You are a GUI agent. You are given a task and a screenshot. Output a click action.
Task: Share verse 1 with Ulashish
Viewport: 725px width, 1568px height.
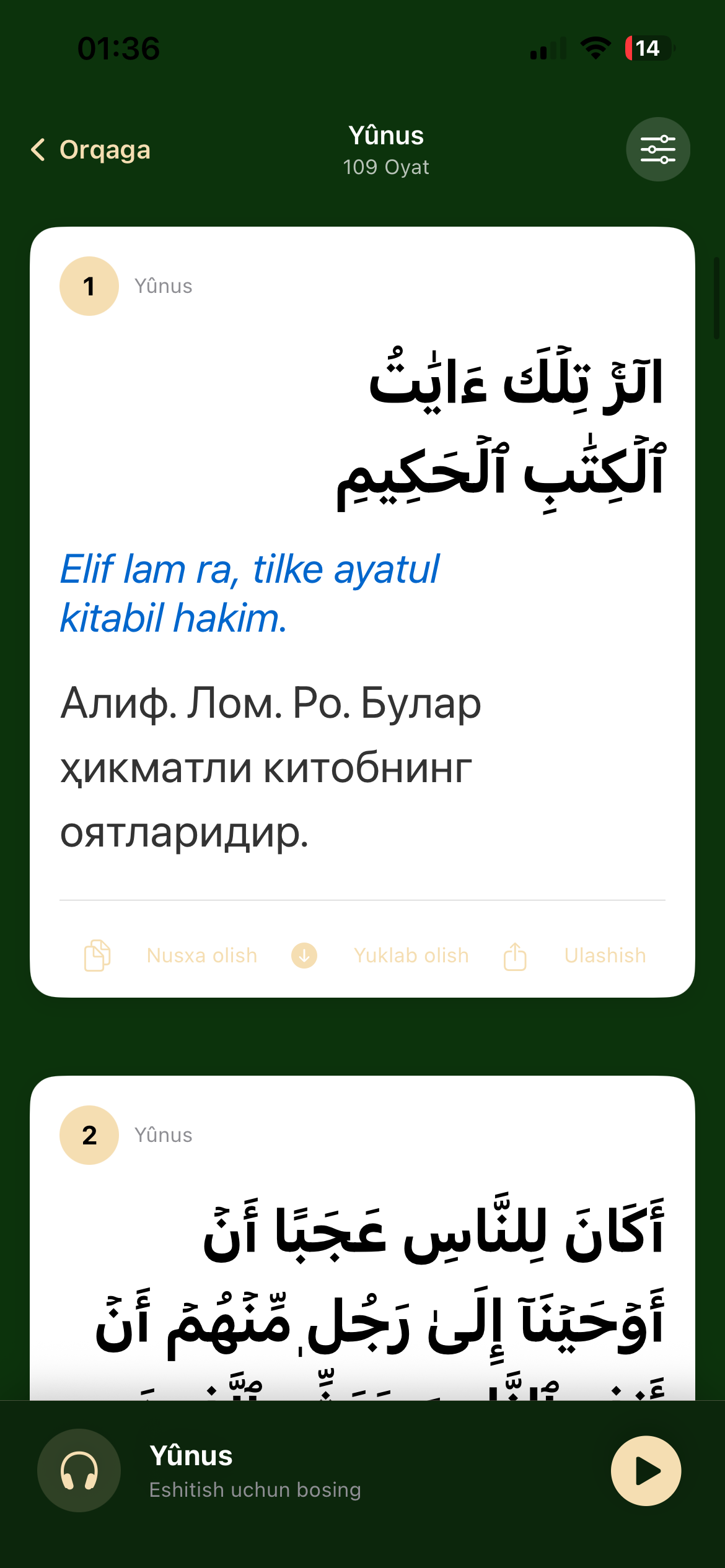click(x=574, y=956)
